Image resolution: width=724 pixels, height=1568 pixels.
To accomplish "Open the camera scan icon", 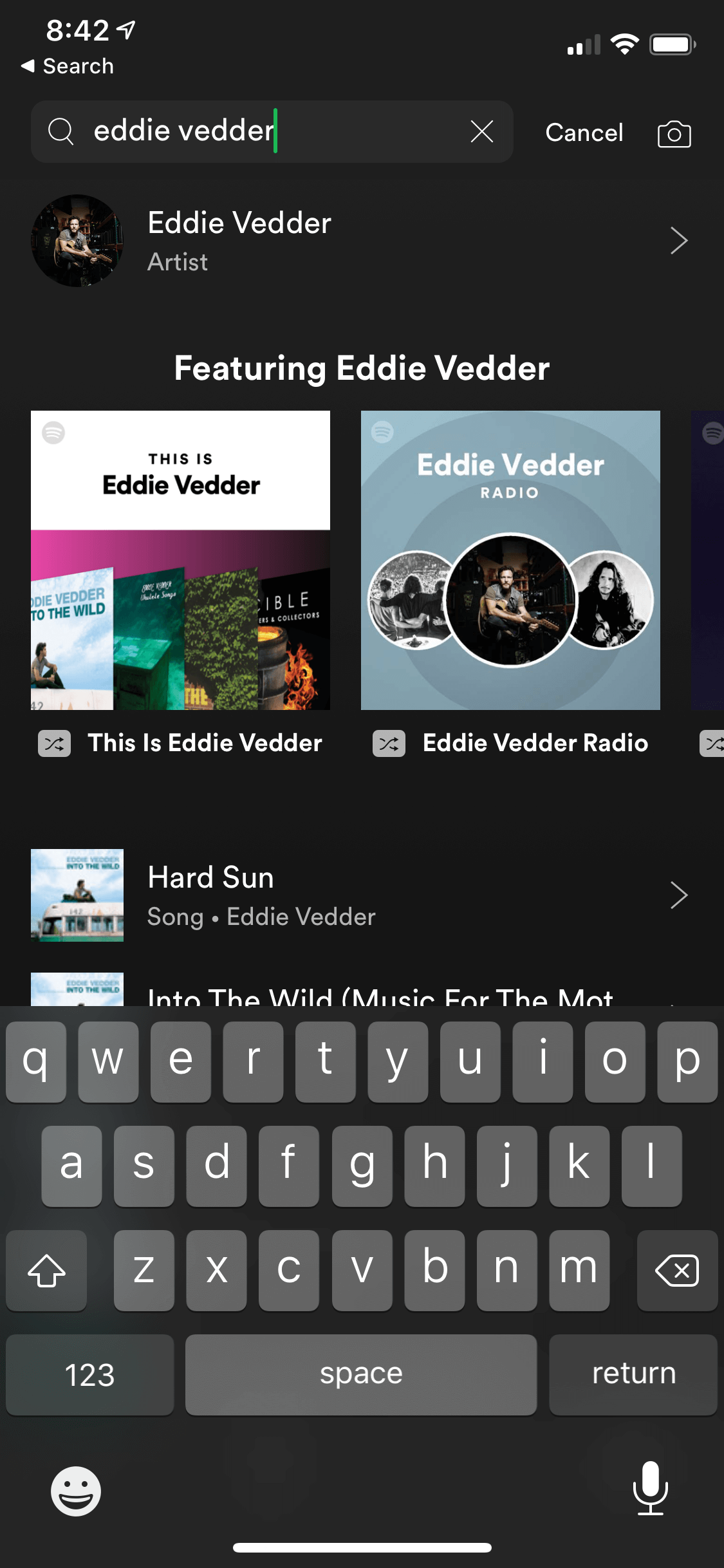I will pyautogui.click(x=674, y=133).
